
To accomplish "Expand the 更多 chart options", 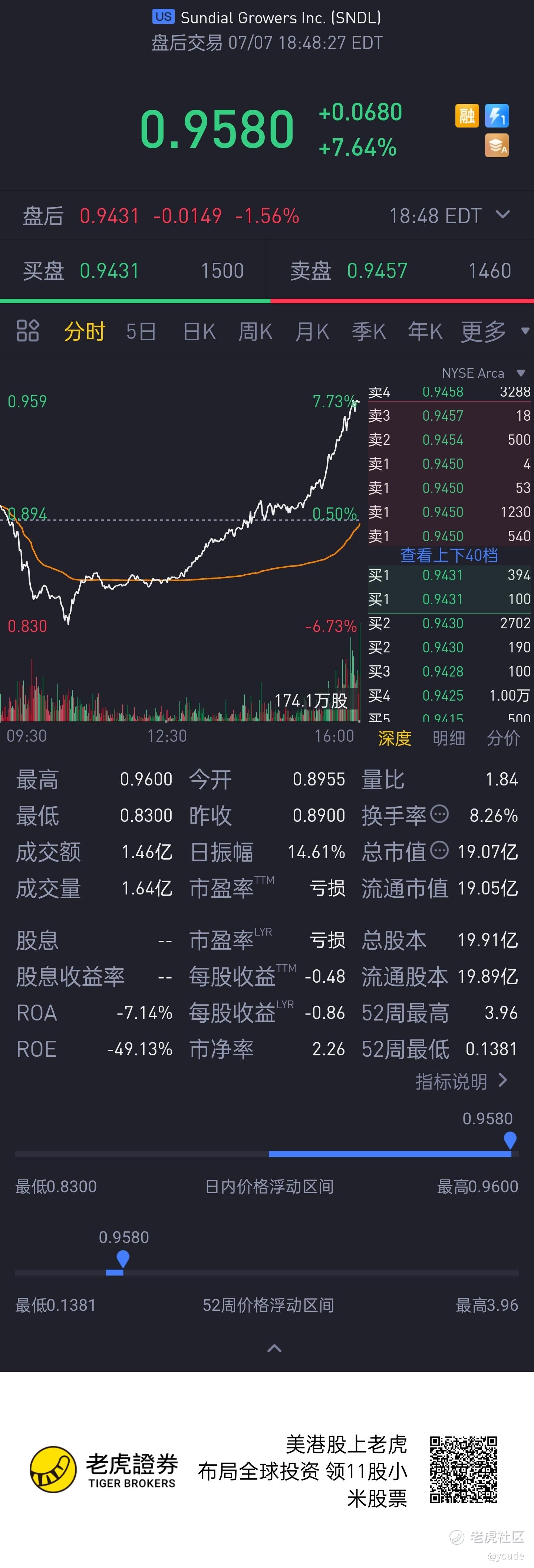I will click(493, 332).
